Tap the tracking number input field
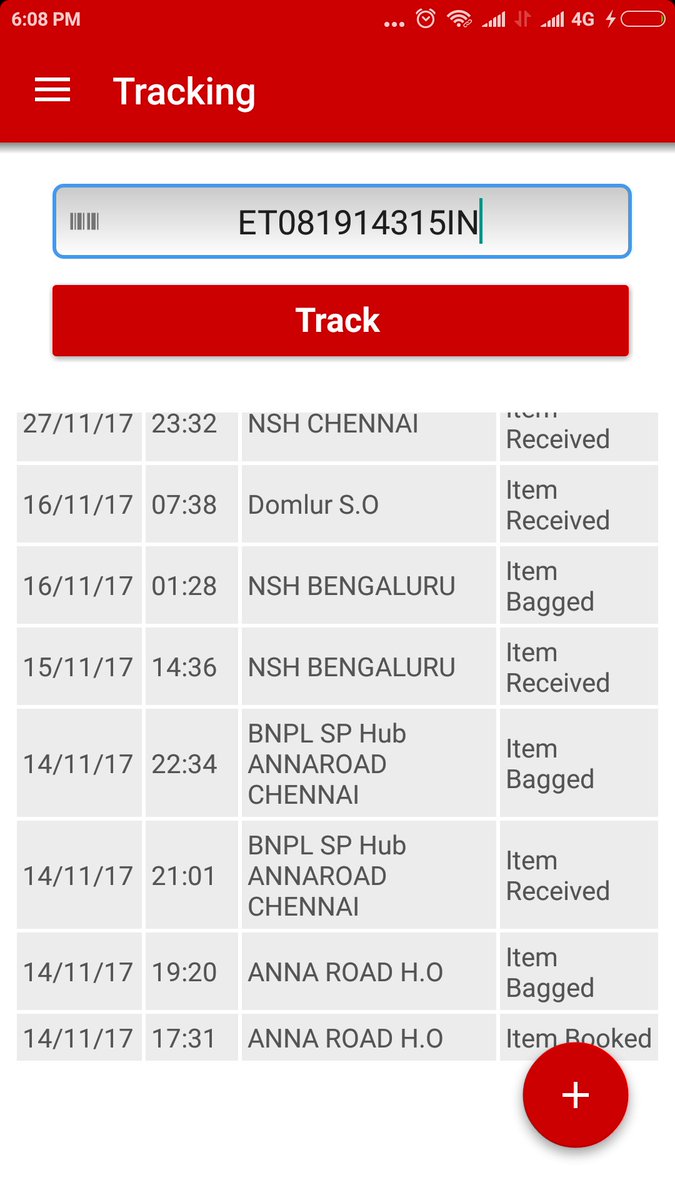This screenshot has width=675, height=1200. (360, 222)
